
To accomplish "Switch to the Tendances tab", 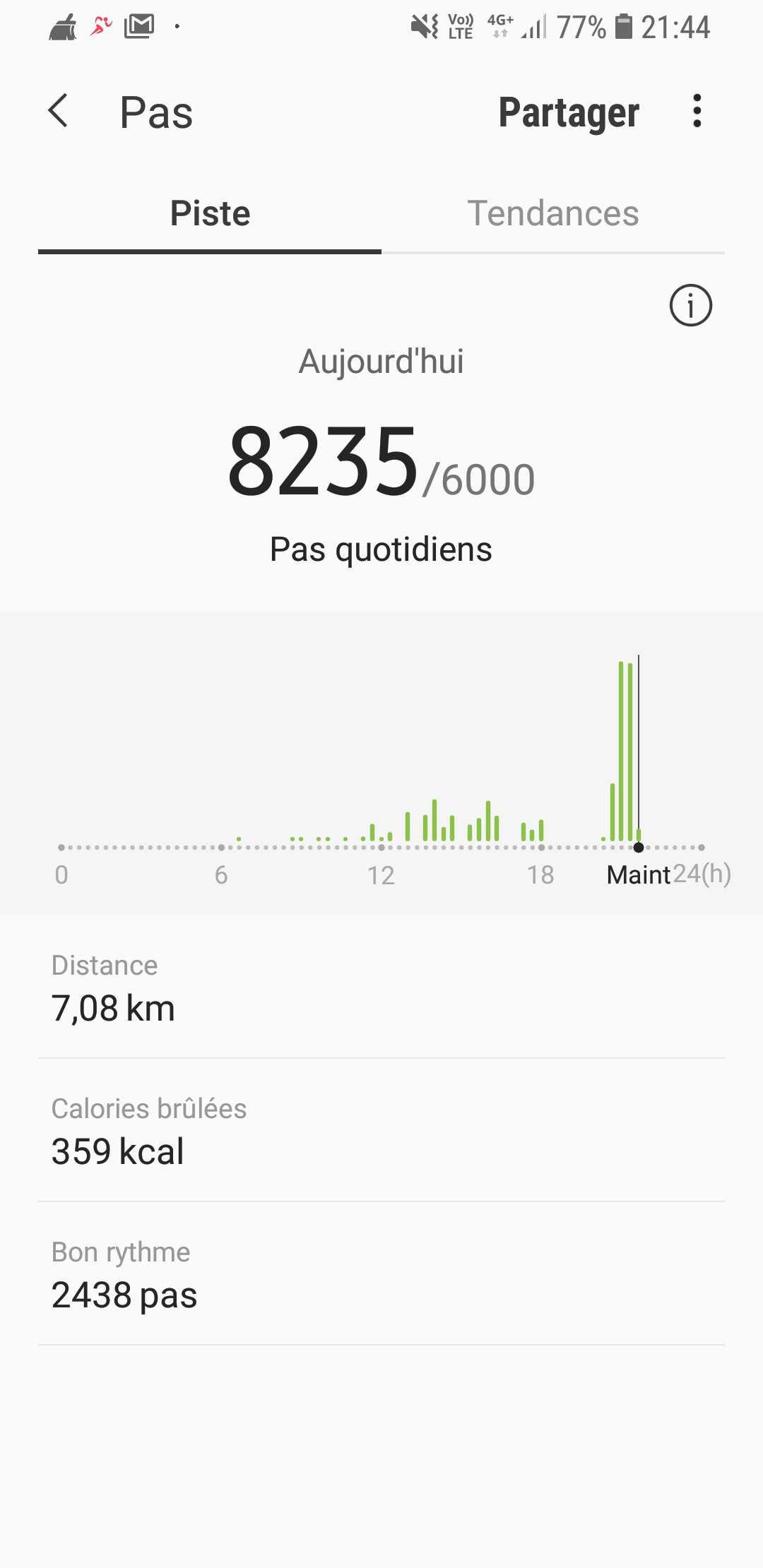I will (x=553, y=214).
